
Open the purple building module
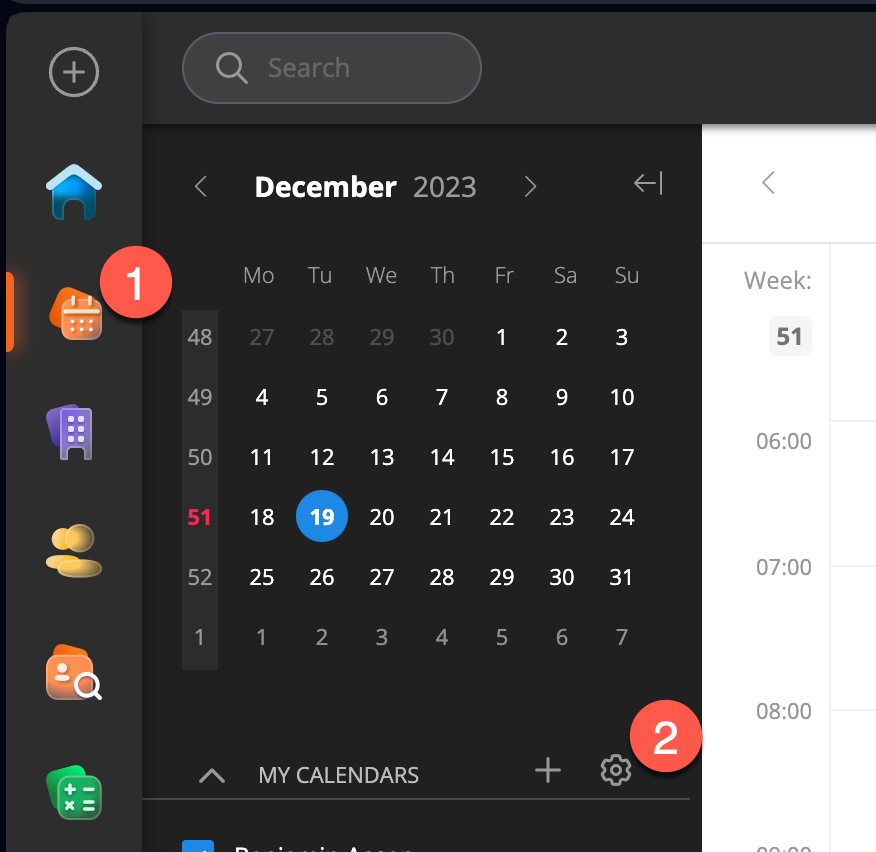72,432
